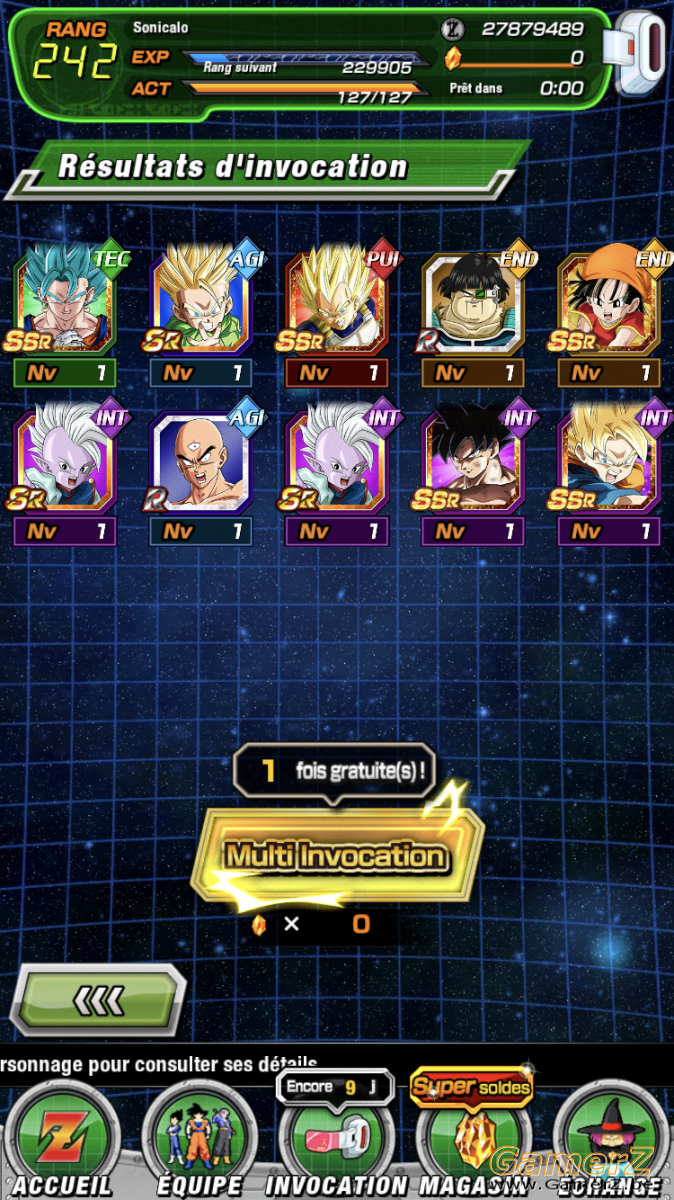Open the Invocation tab
Viewport: 674px width, 1200px height.
336,1142
